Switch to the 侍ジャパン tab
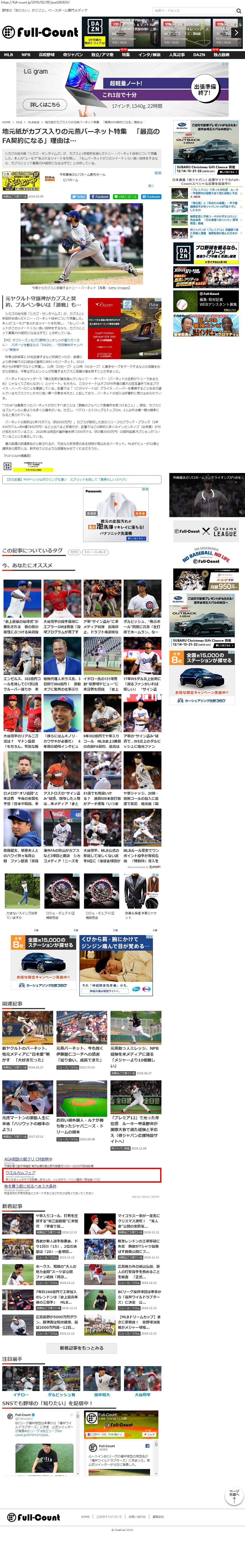Image resolution: width=245 pixels, height=1568 pixels. pyautogui.click(x=73, y=55)
